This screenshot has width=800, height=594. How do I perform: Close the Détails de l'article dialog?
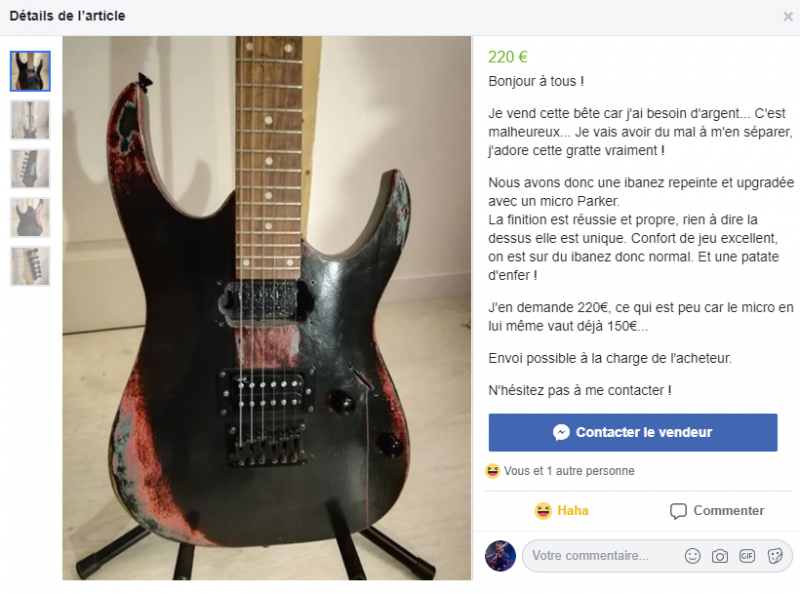(787, 17)
